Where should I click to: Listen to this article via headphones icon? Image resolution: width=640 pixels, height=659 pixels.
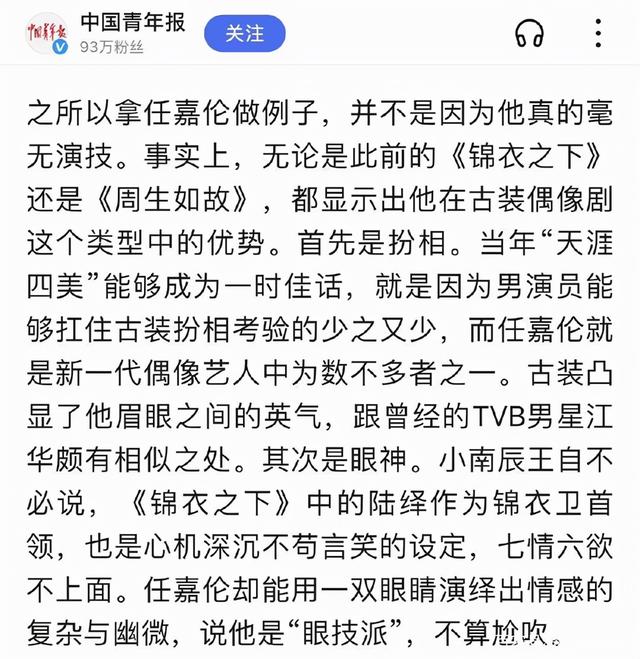point(531,34)
